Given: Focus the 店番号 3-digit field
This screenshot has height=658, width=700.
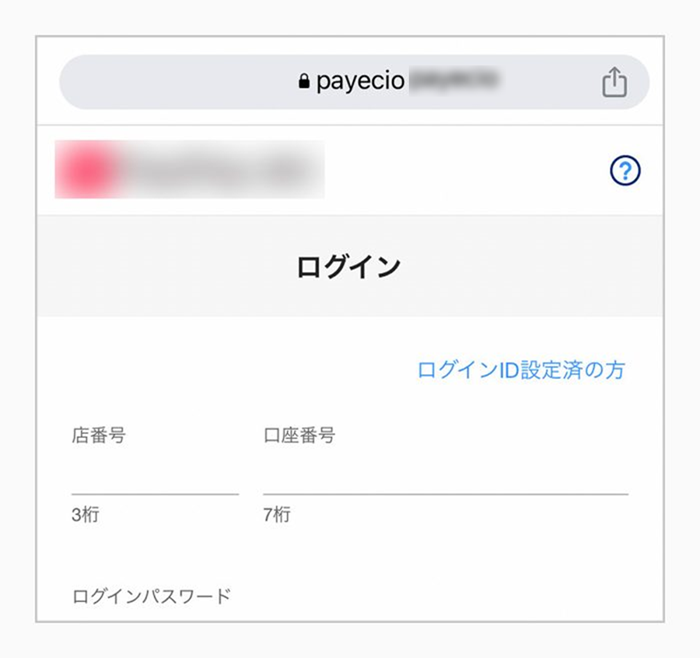Looking at the screenshot, I should (155, 476).
